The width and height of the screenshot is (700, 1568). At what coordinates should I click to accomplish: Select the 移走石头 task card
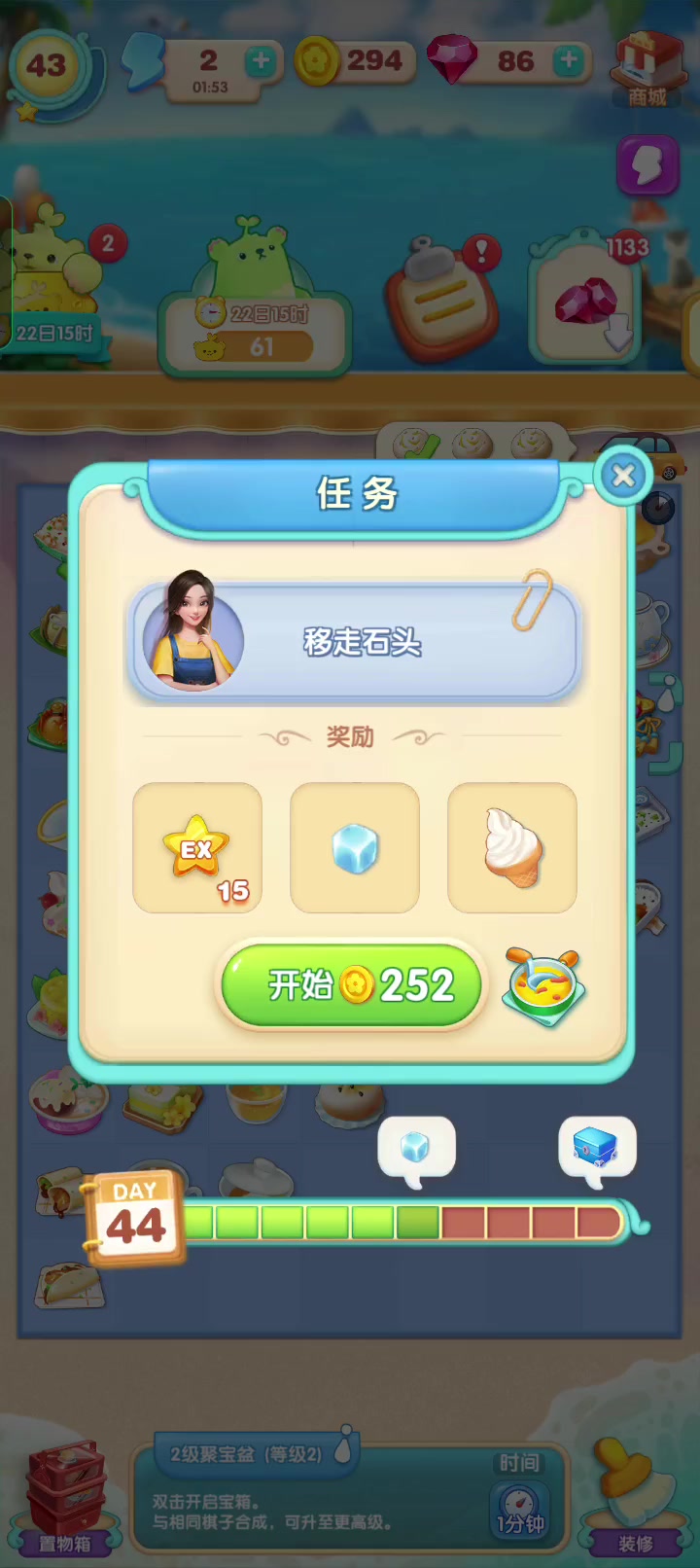pos(354,640)
